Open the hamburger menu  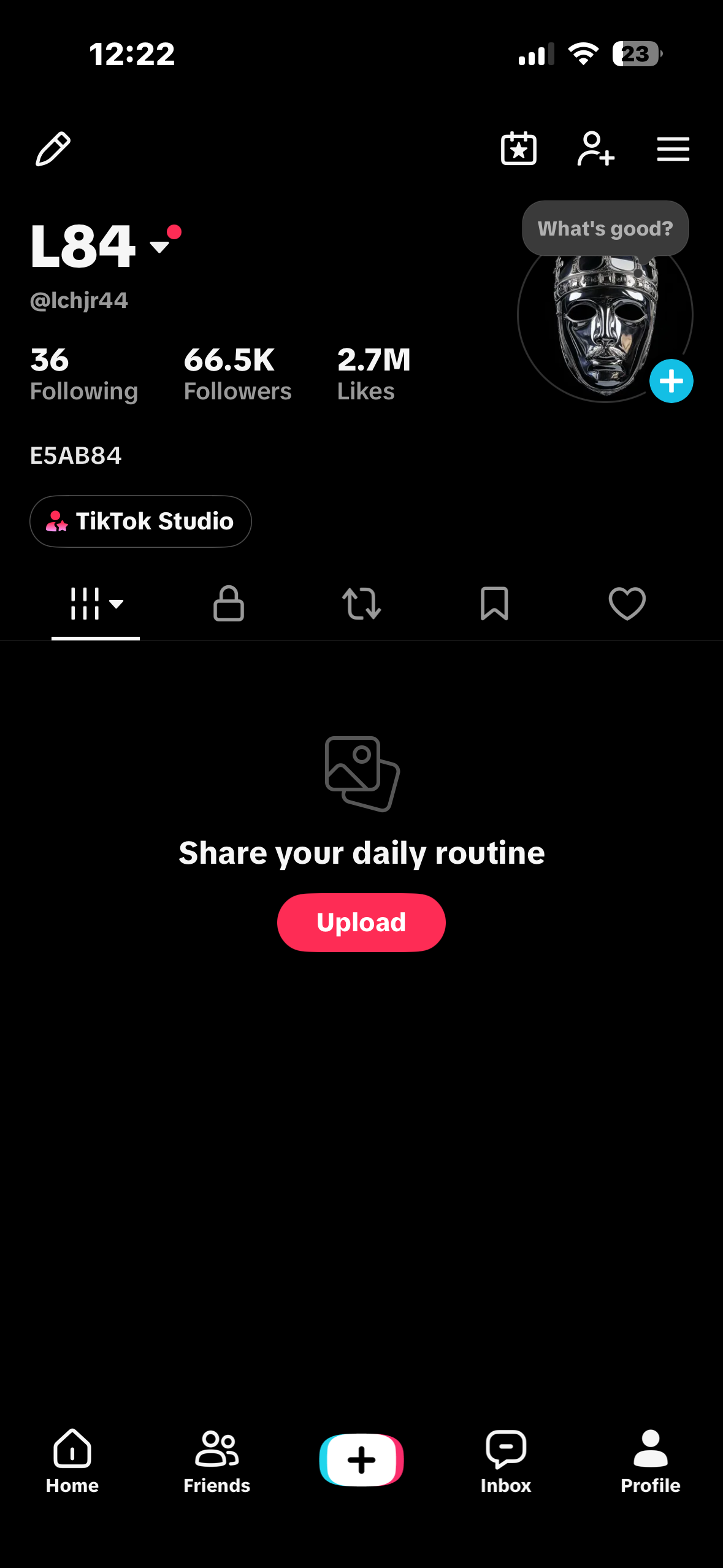coord(673,149)
